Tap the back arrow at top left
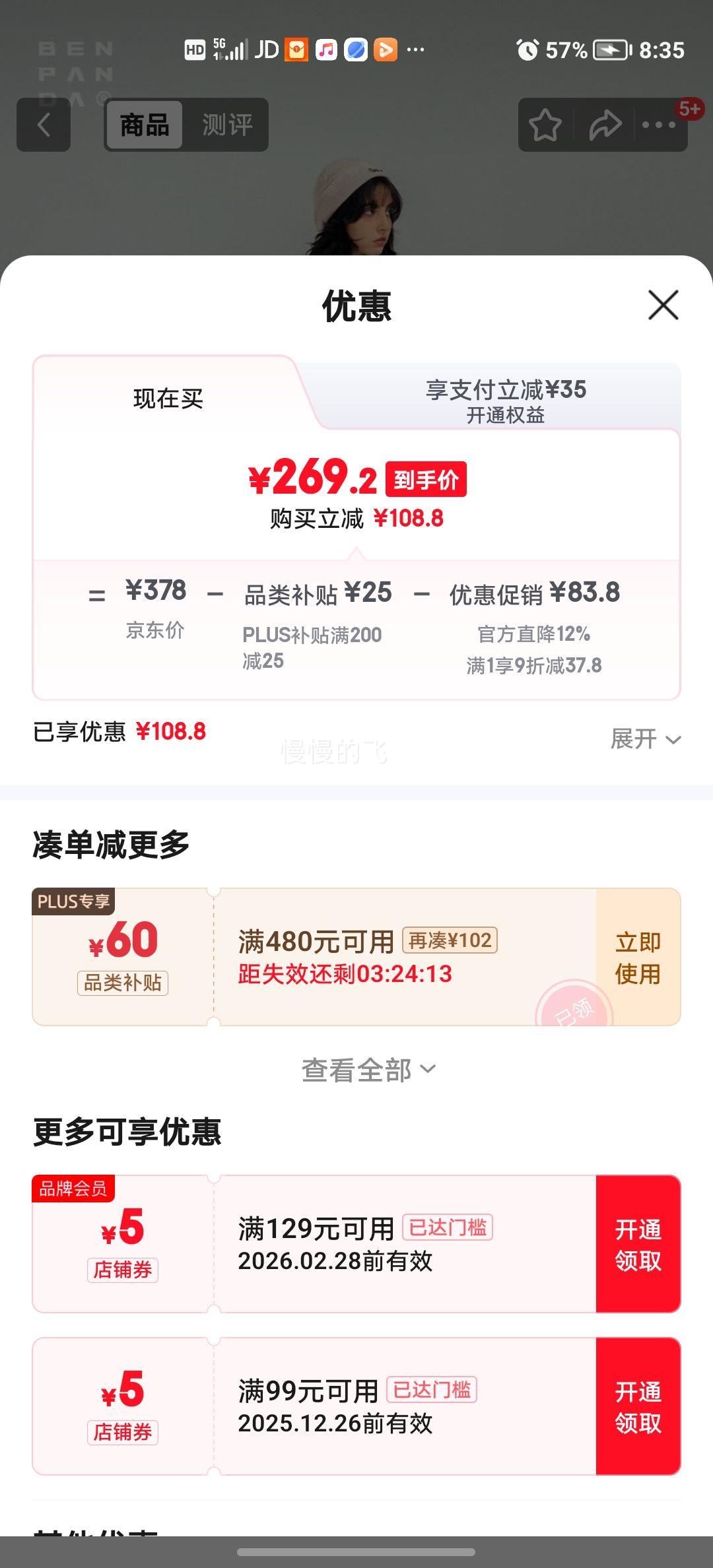Image resolution: width=713 pixels, height=1568 pixels. point(44,125)
